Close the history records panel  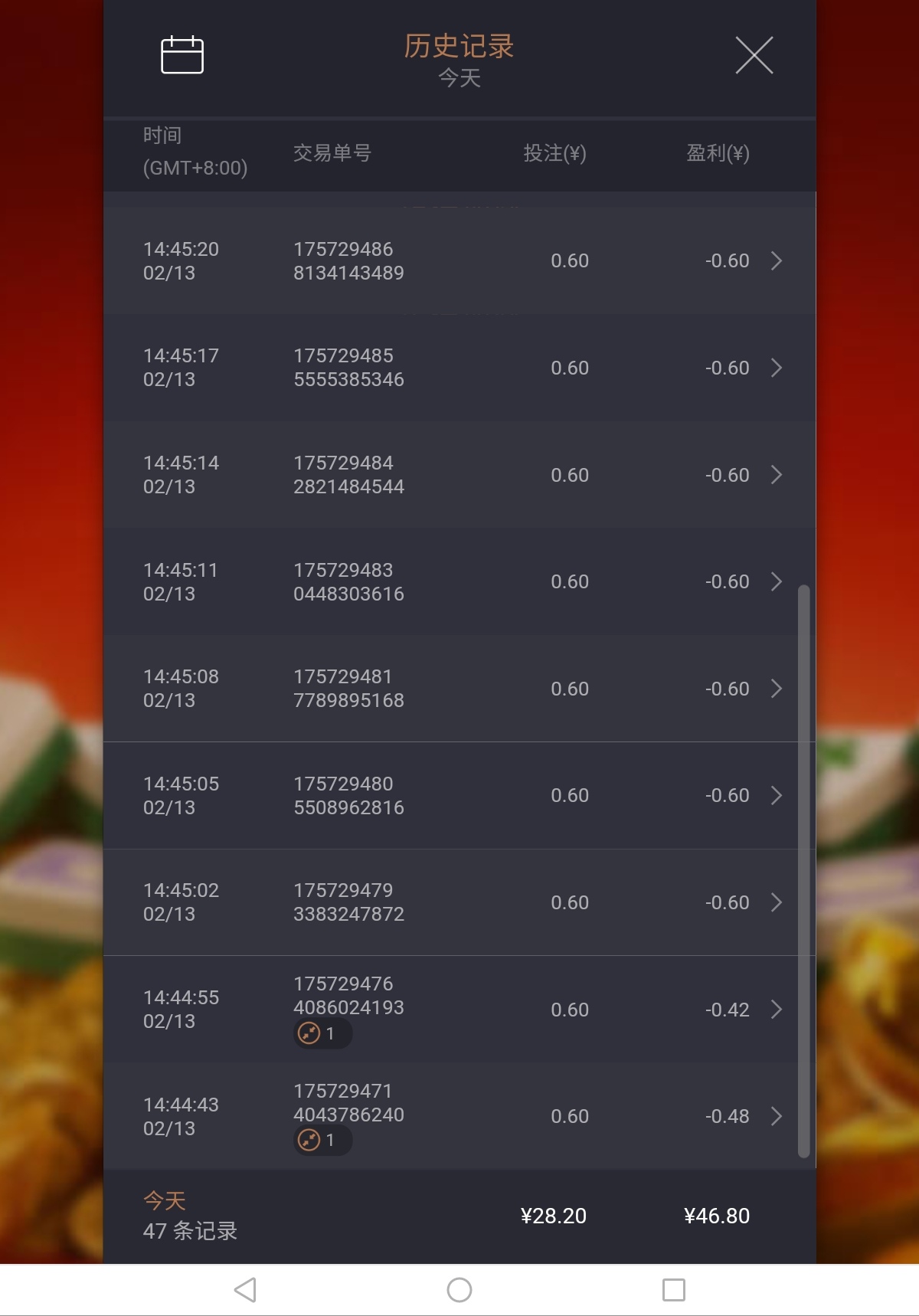754,55
